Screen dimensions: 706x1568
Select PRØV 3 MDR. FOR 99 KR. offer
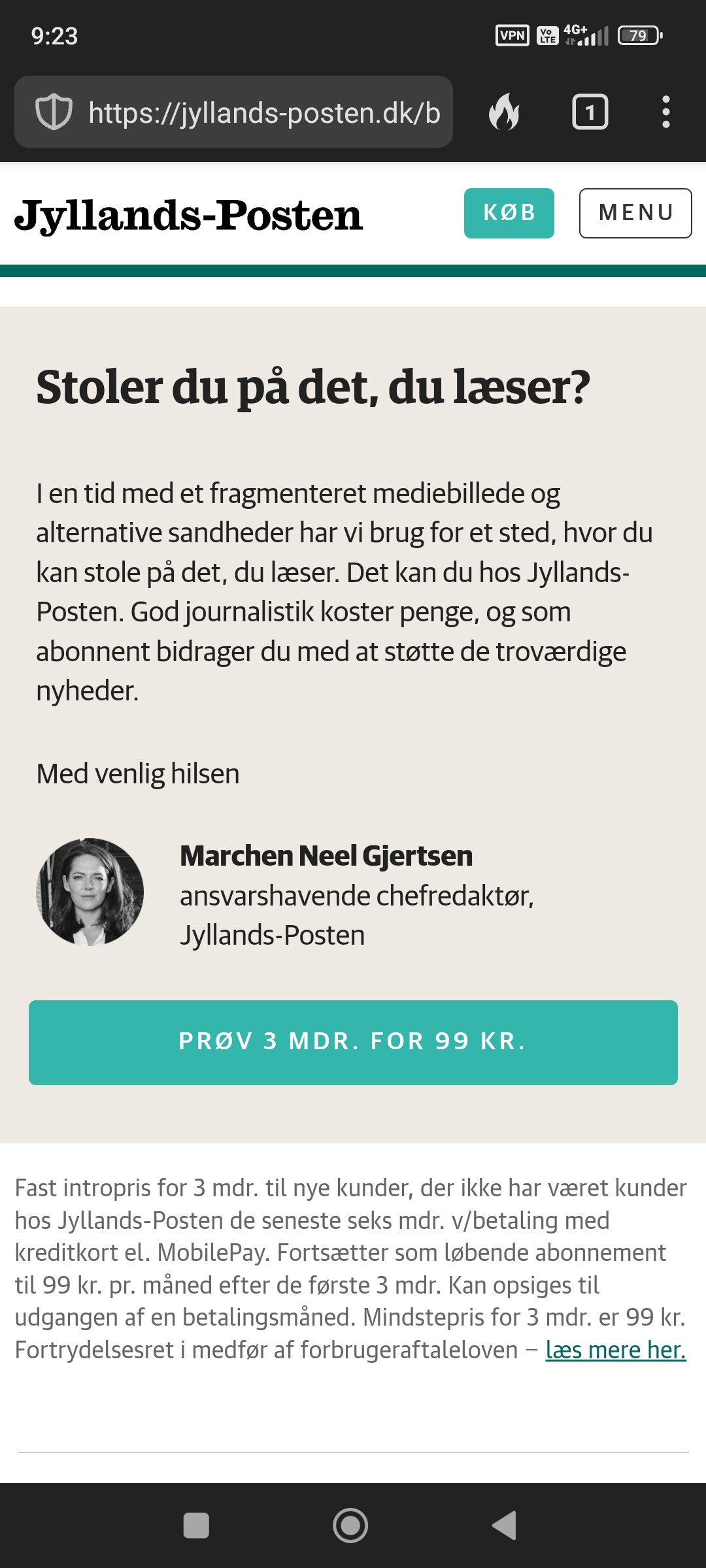pyautogui.click(x=353, y=1042)
